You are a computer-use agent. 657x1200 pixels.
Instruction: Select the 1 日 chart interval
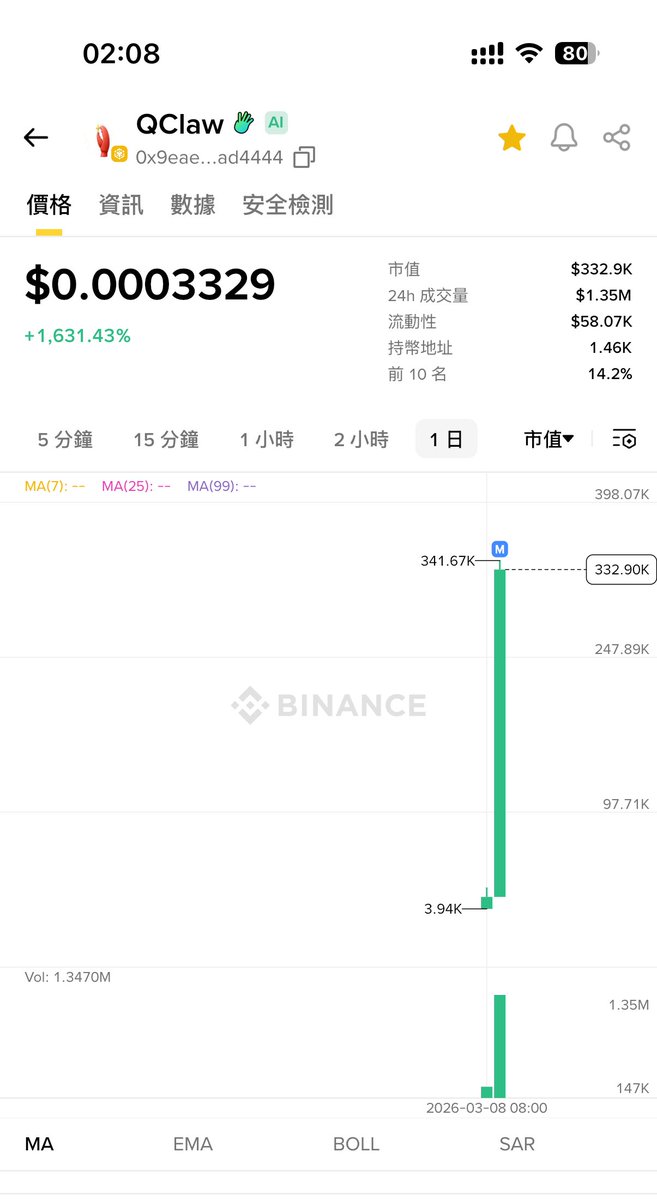pos(446,439)
